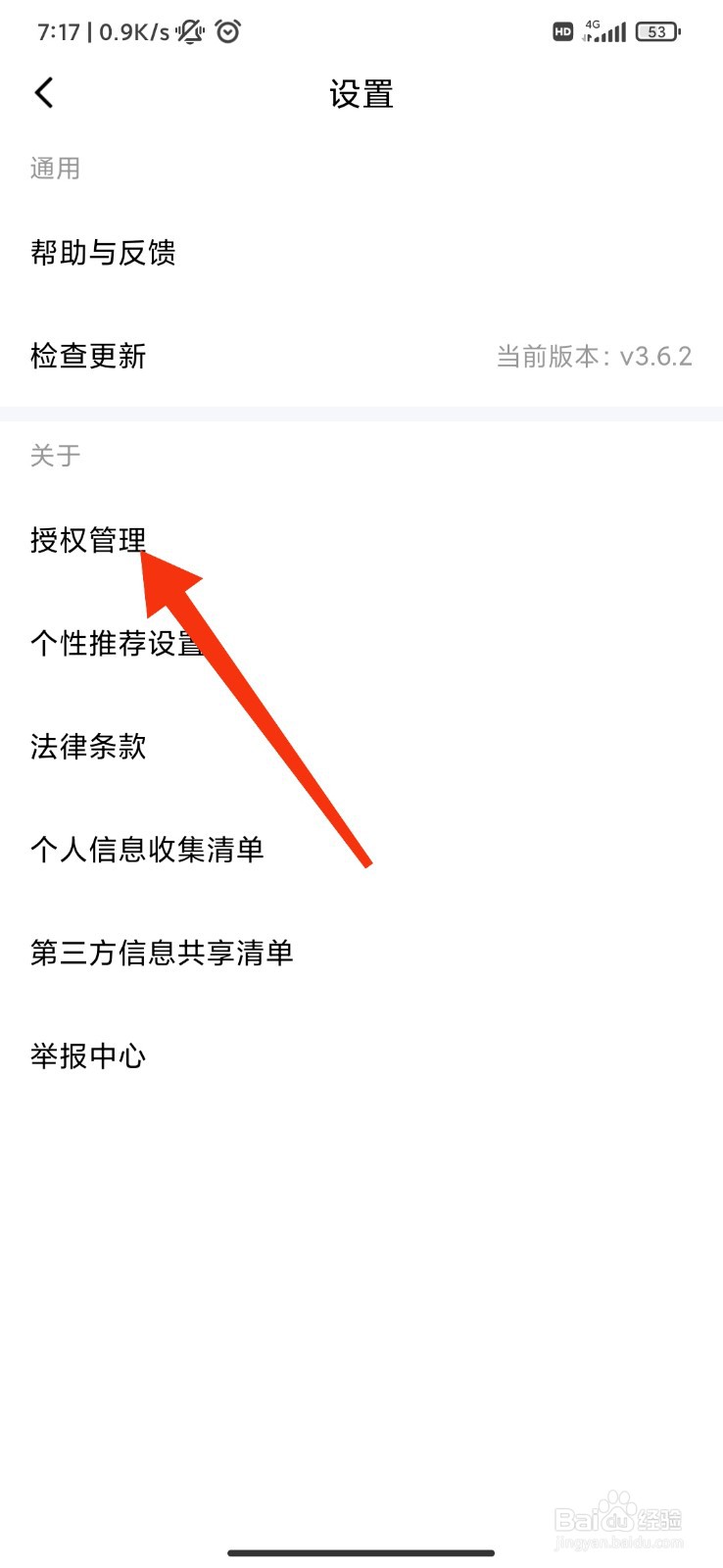Open 第三方信息共享清单 third-party sharing list

[x=161, y=953]
